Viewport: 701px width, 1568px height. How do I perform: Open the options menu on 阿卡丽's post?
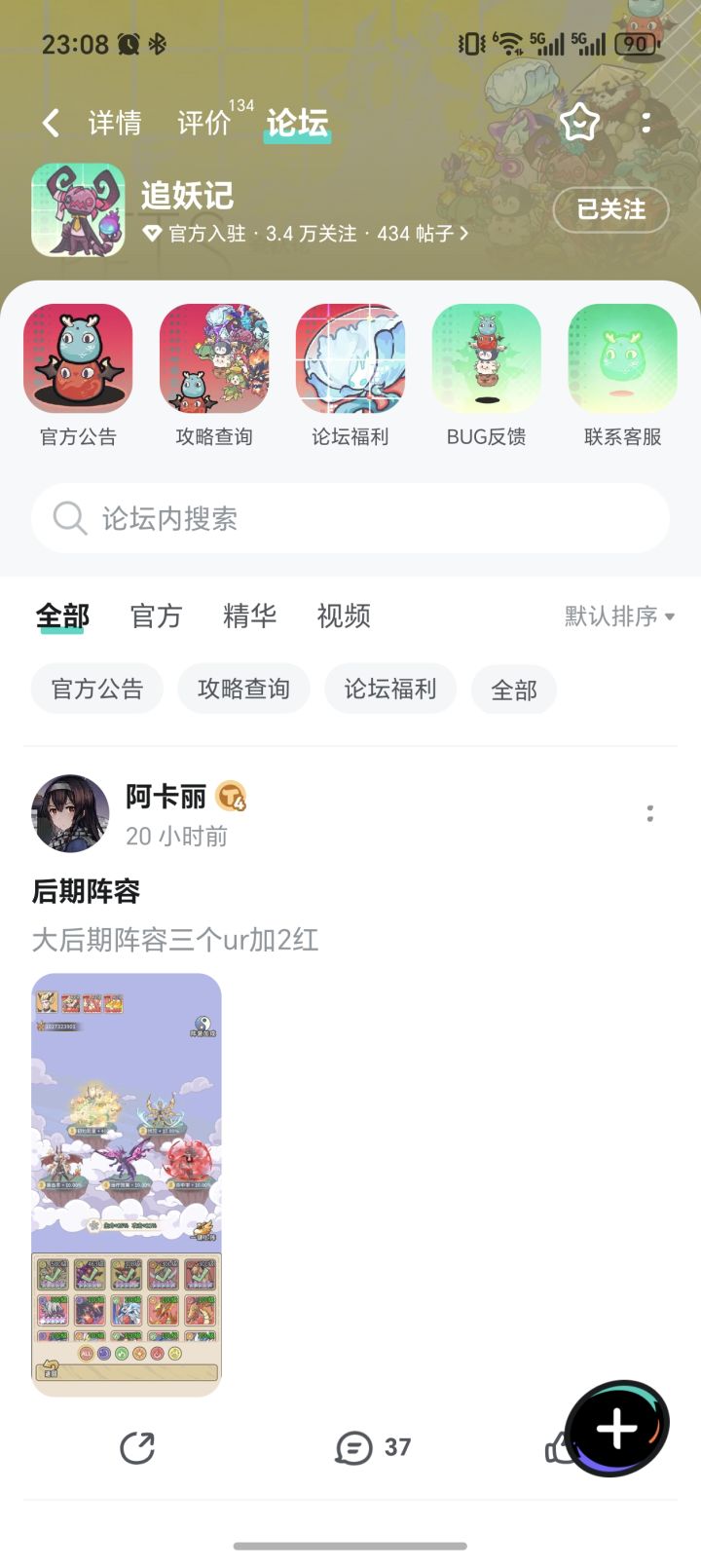[x=650, y=814]
